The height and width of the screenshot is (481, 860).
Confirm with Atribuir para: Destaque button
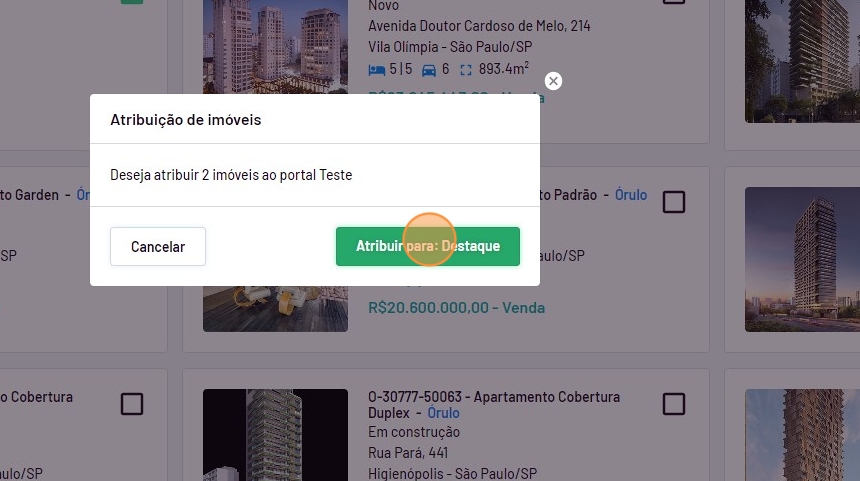427,246
